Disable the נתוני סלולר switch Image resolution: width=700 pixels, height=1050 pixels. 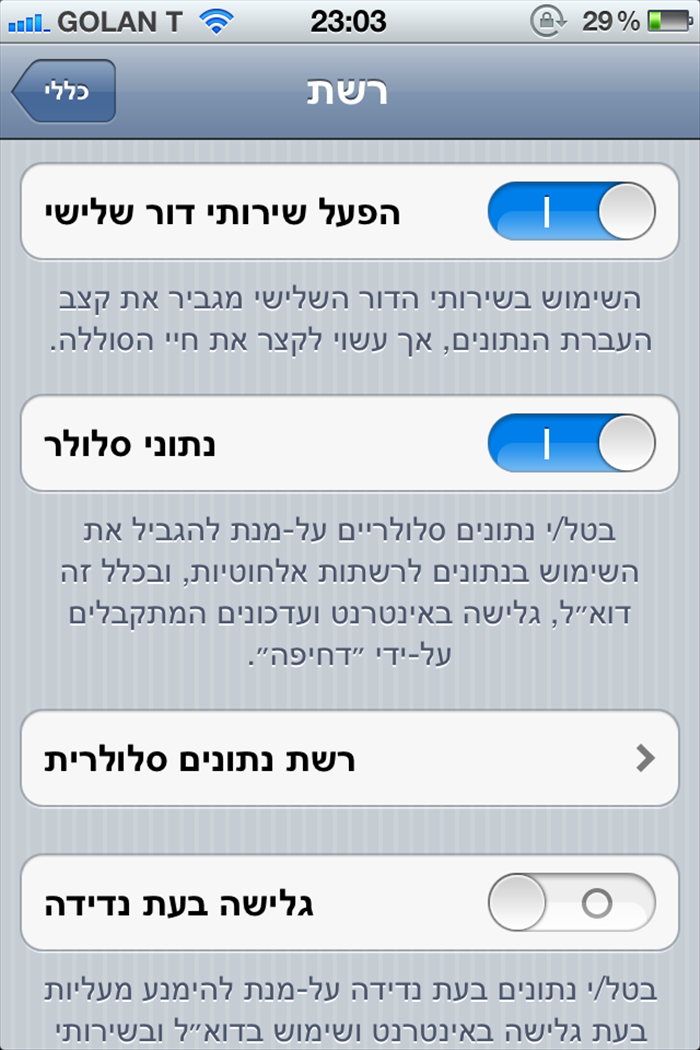coord(571,443)
